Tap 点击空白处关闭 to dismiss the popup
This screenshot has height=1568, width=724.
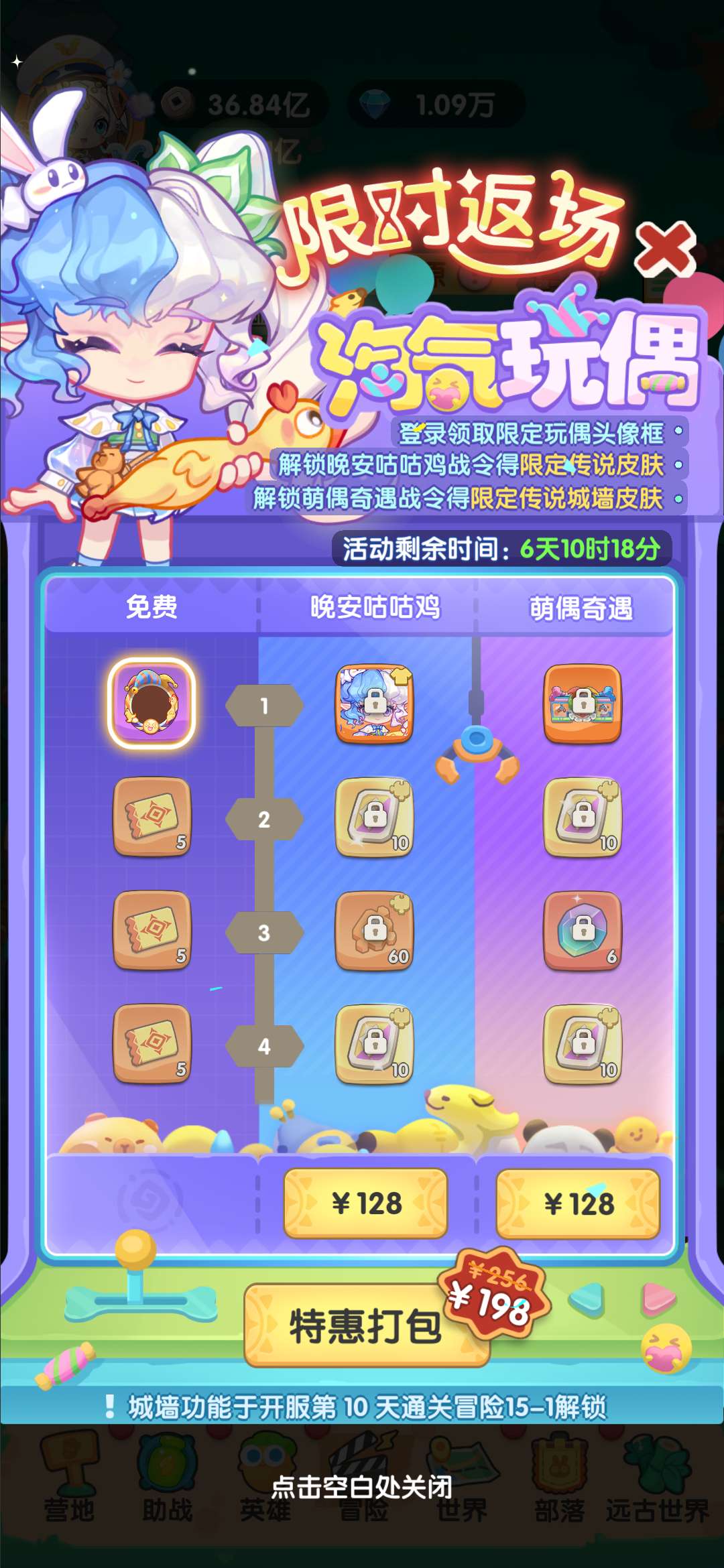[361, 1488]
